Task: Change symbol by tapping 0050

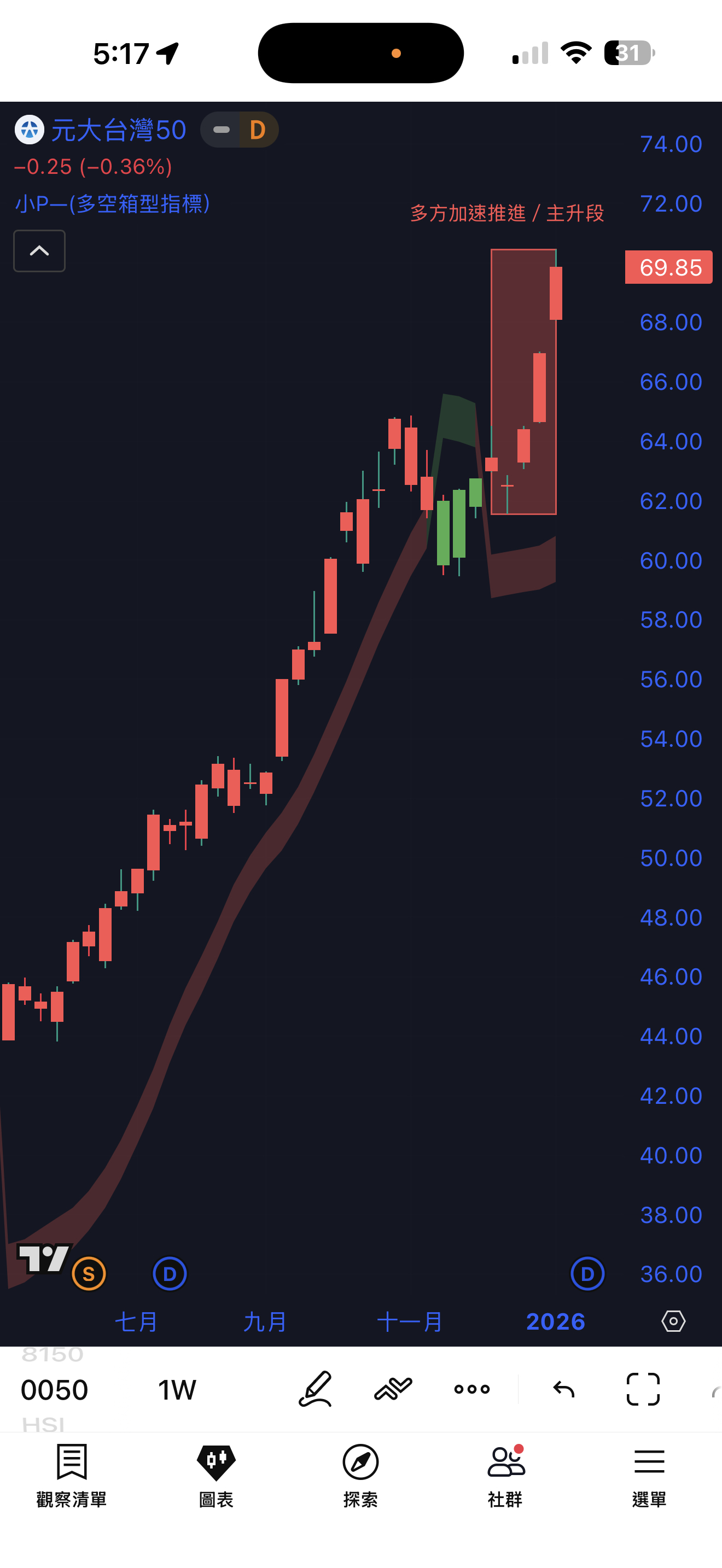Action: click(x=55, y=1390)
